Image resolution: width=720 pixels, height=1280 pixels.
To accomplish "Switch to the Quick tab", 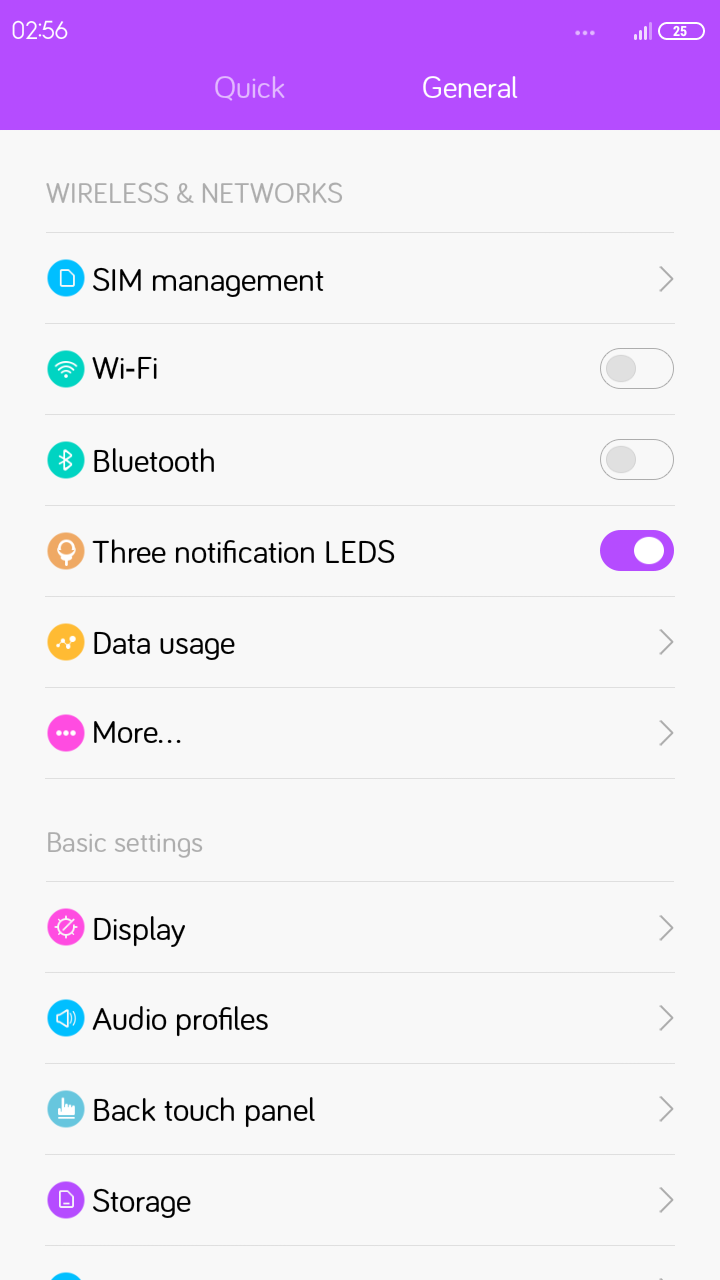I will pyautogui.click(x=249, y=88).
